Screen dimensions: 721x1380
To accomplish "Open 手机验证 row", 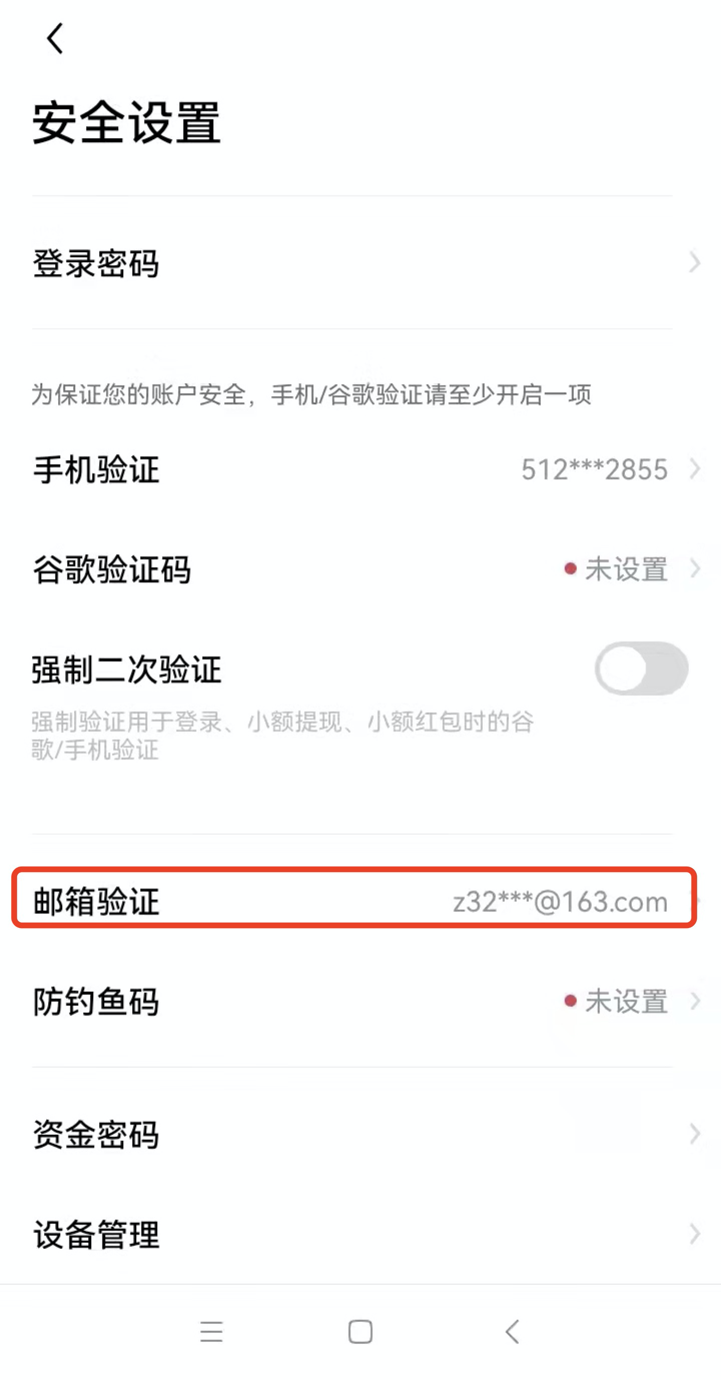I will 360,470.
